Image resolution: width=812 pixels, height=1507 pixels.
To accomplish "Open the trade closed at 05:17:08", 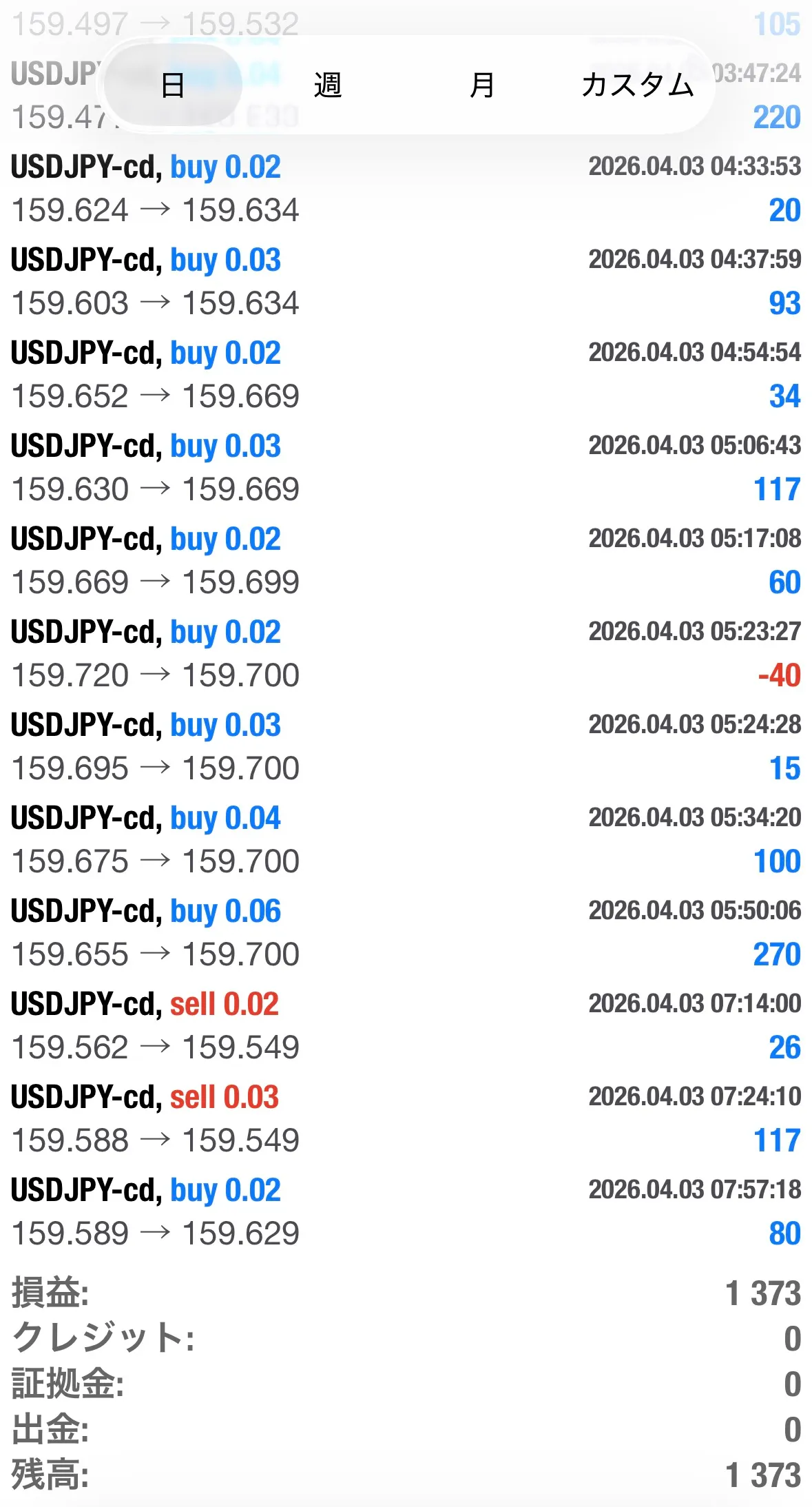I will tap(406, 560).
